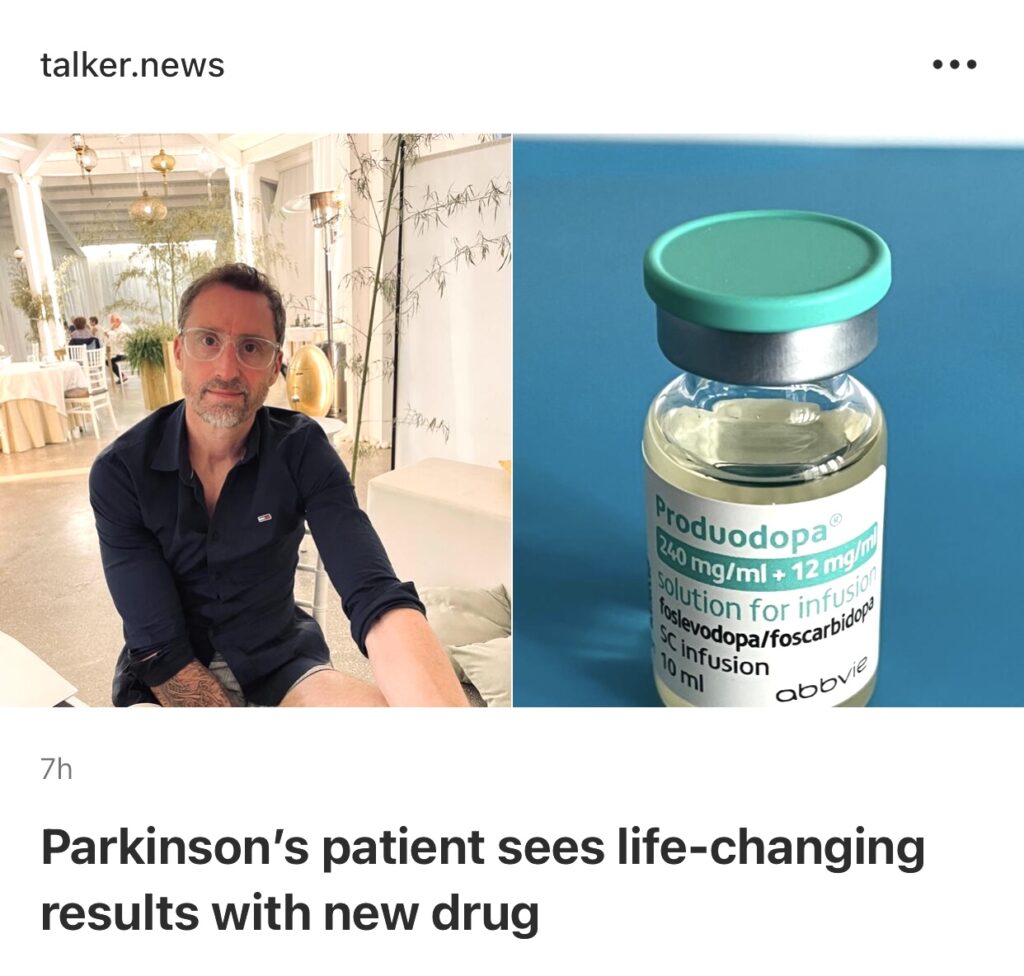The height and width of the screenshot is (976, 1024).
Task: Read the Parkinson's patient new drug headline
Action: click(x=480, y=880)
